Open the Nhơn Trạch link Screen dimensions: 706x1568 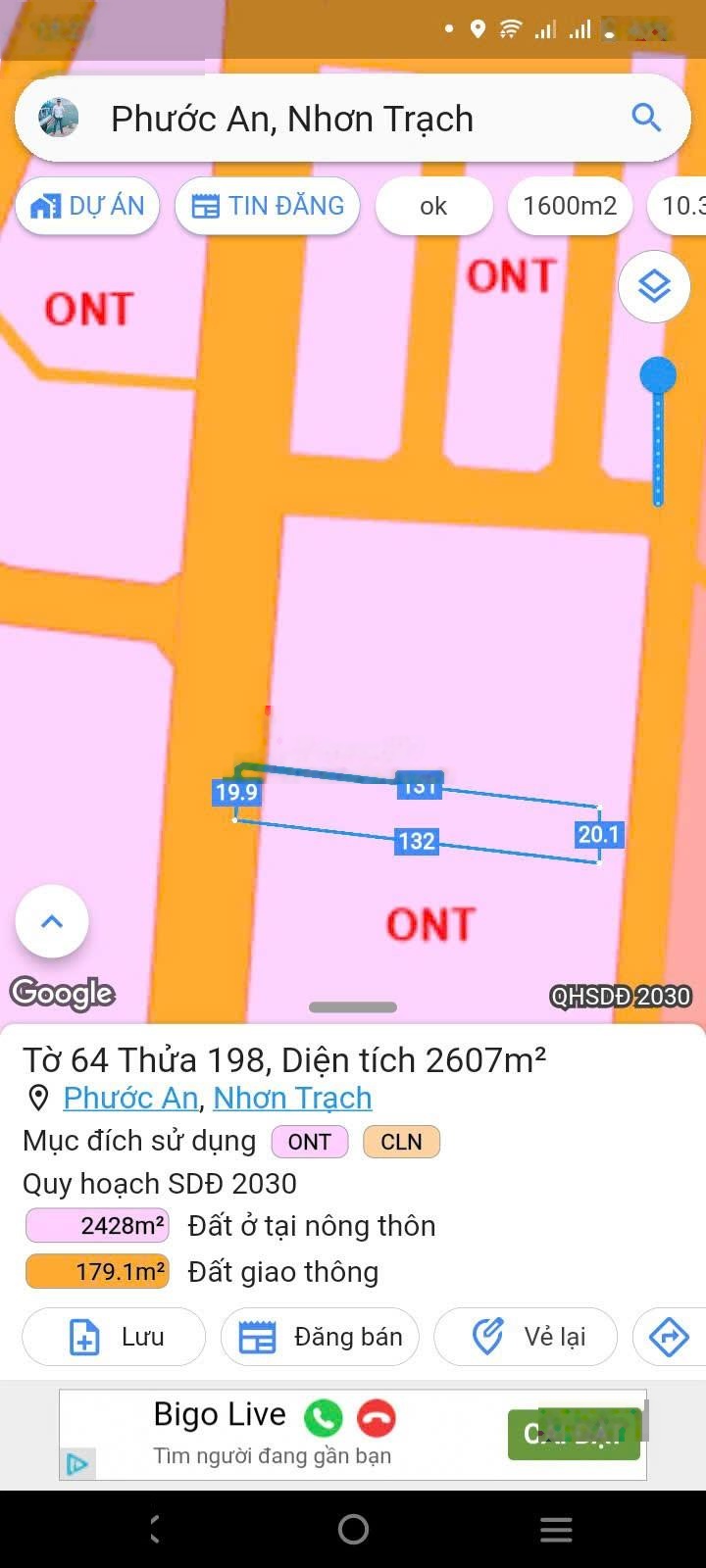[291, 1098]
